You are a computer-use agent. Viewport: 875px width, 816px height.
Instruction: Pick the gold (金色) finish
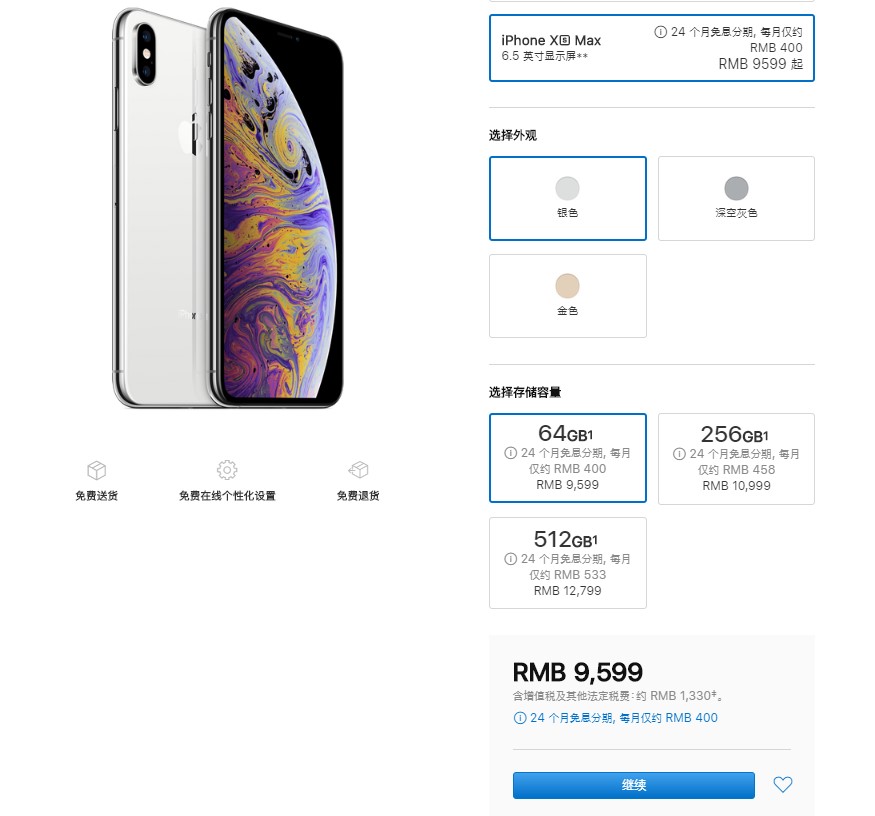tap(567, 296)
